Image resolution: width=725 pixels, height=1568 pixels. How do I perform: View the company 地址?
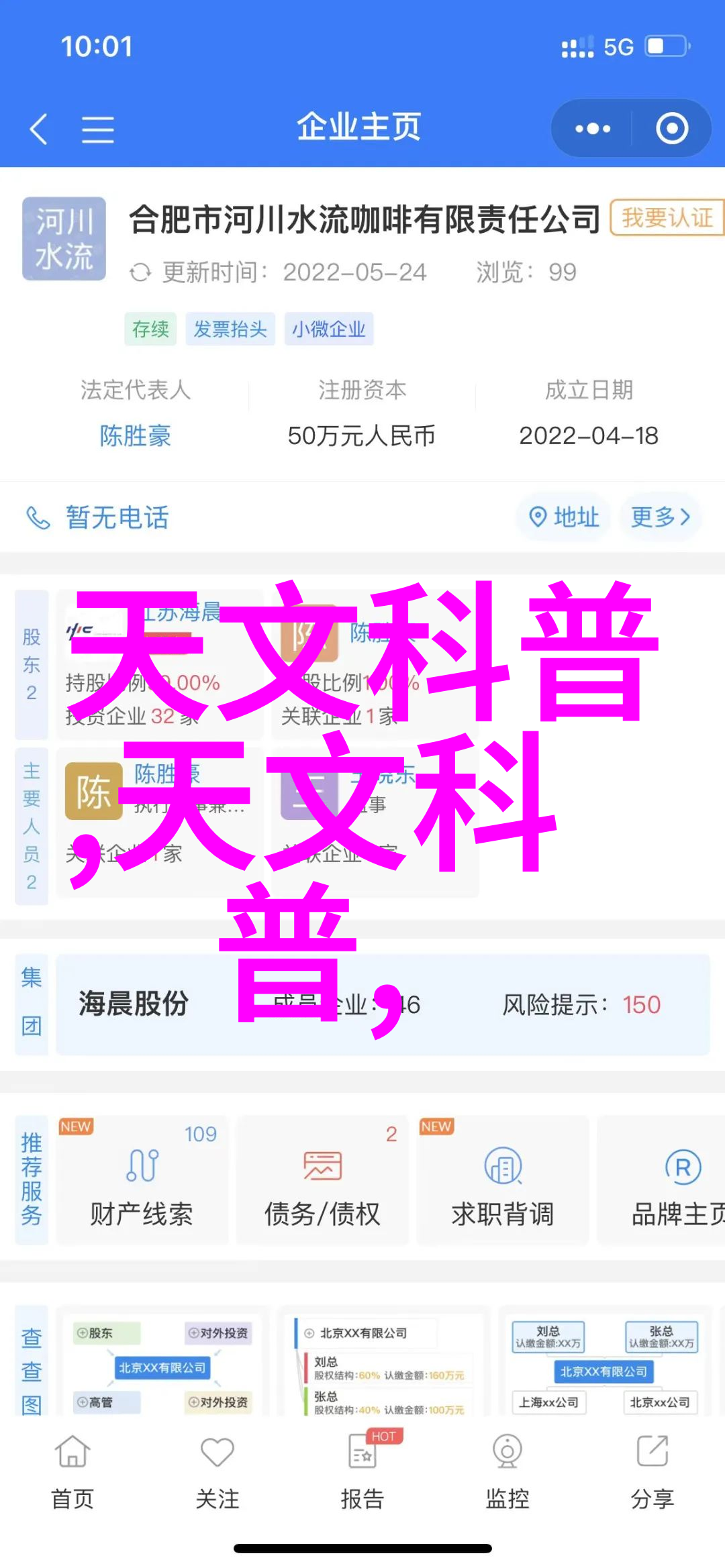pos(564,517)
